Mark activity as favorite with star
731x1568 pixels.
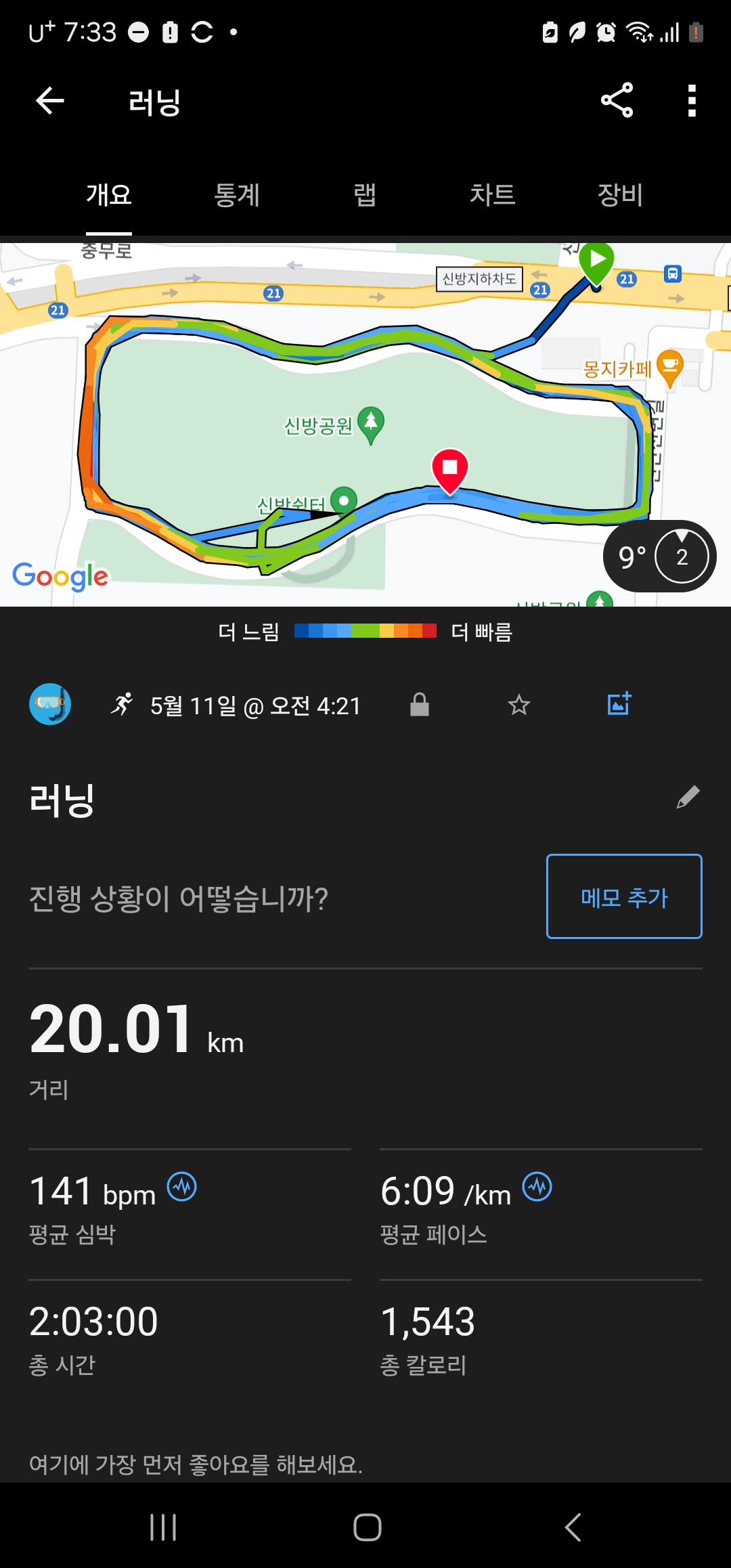[x=519, y=705]
